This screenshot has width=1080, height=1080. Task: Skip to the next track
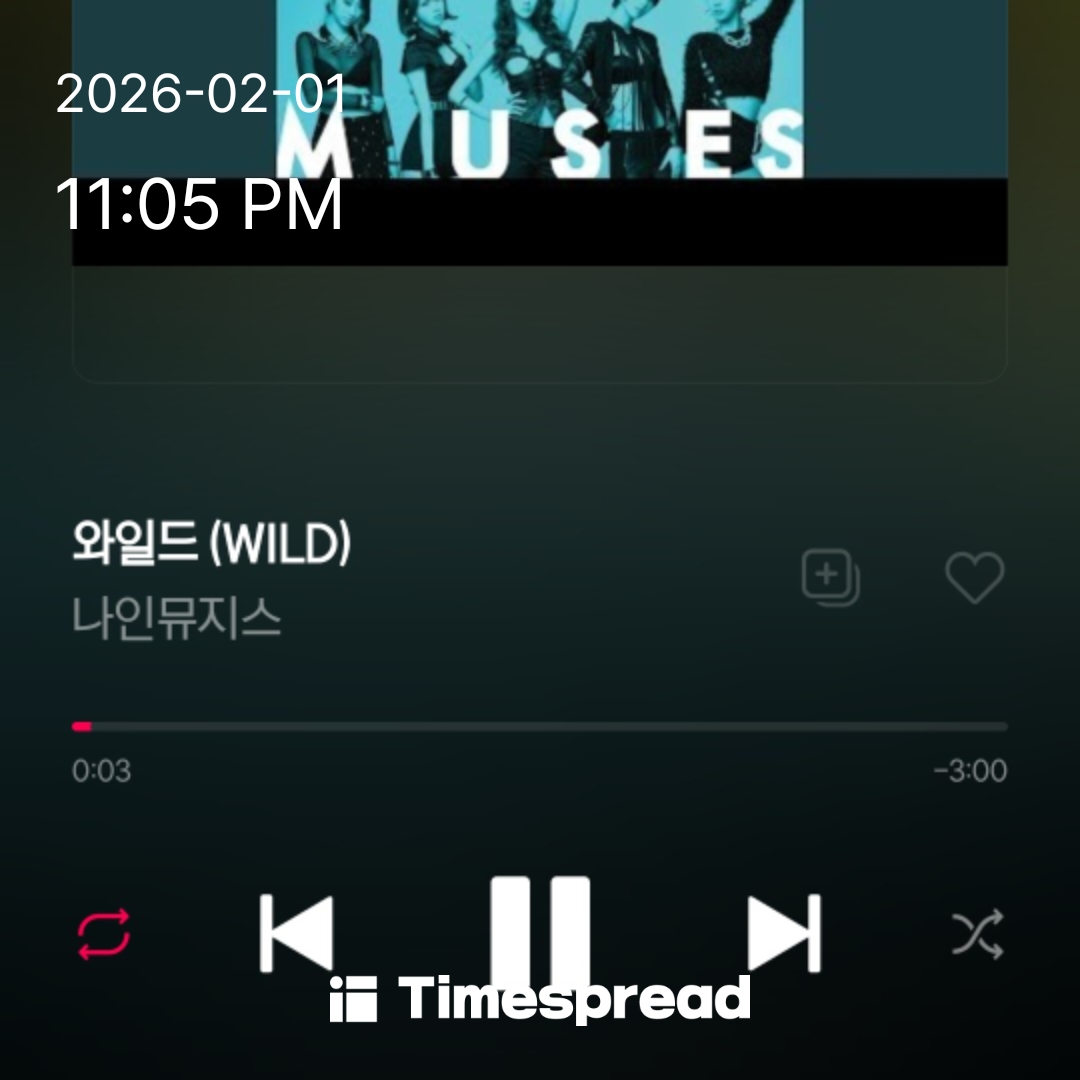[x=785, y=933]
